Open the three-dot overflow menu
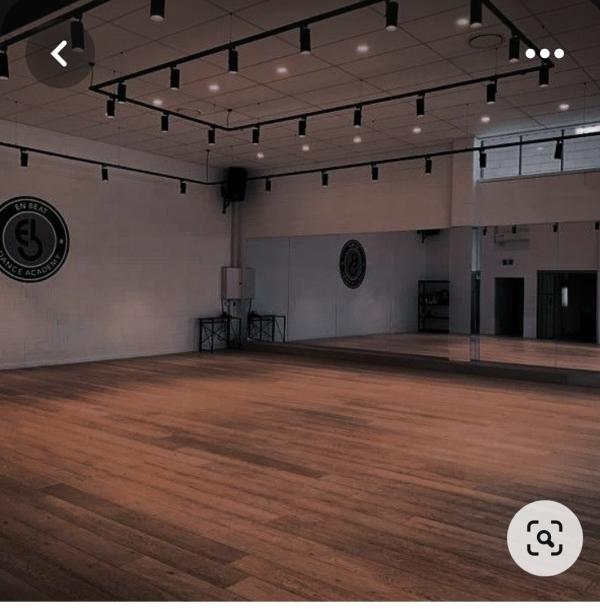Image resolution: width=600 pixels, height=609 pixels. (x=544, y=54)
